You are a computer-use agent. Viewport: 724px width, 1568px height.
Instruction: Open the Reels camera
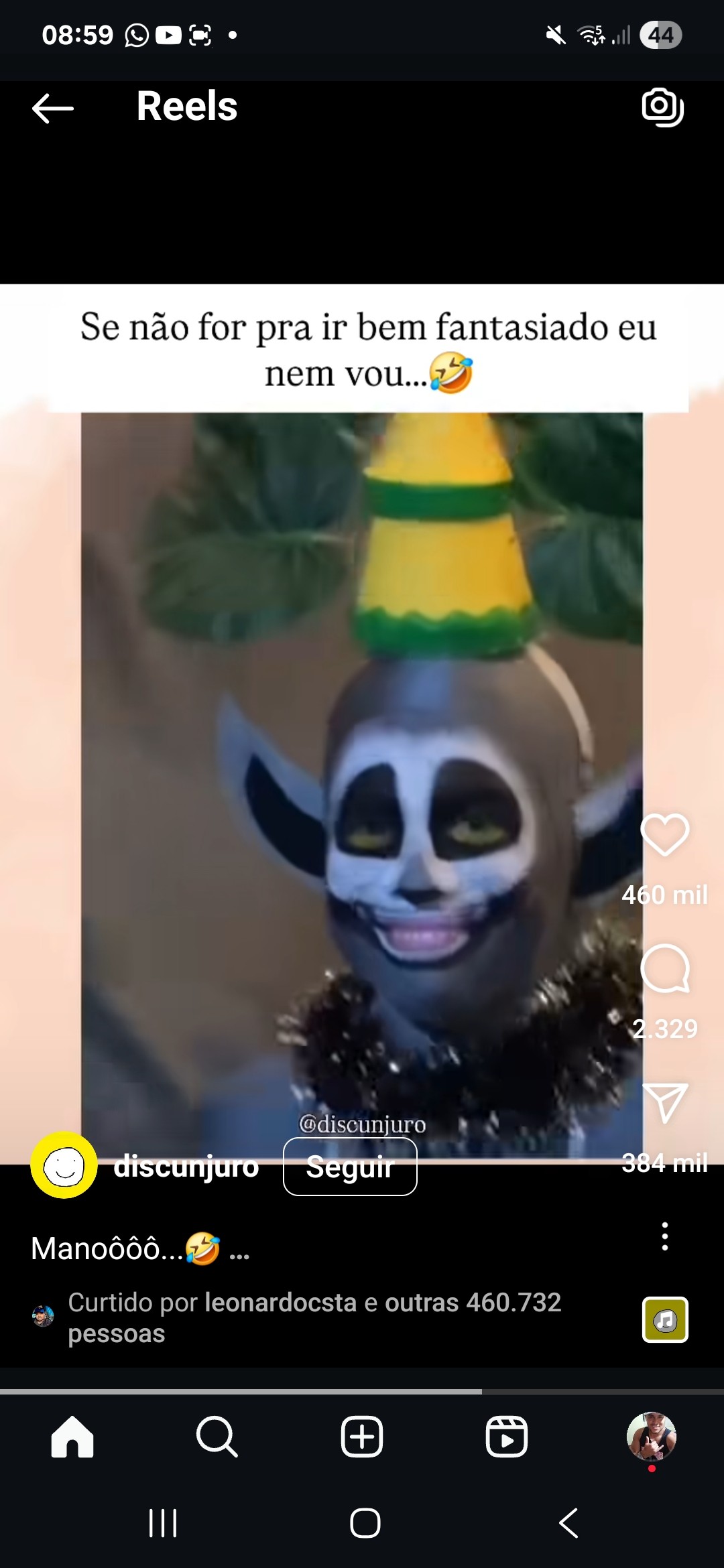(x=662, y=107)
